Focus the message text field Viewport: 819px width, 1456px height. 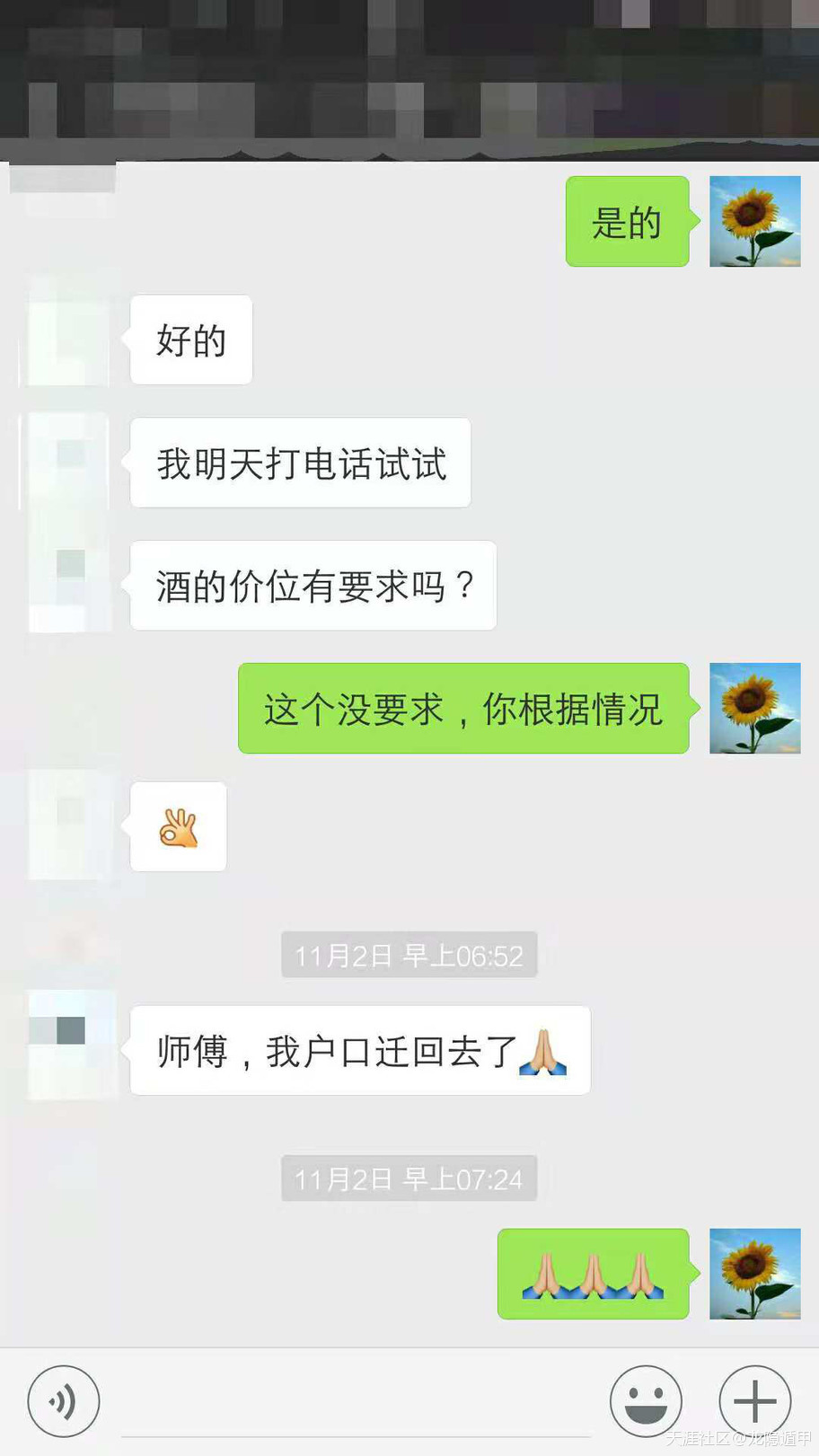pos(355,1406)
